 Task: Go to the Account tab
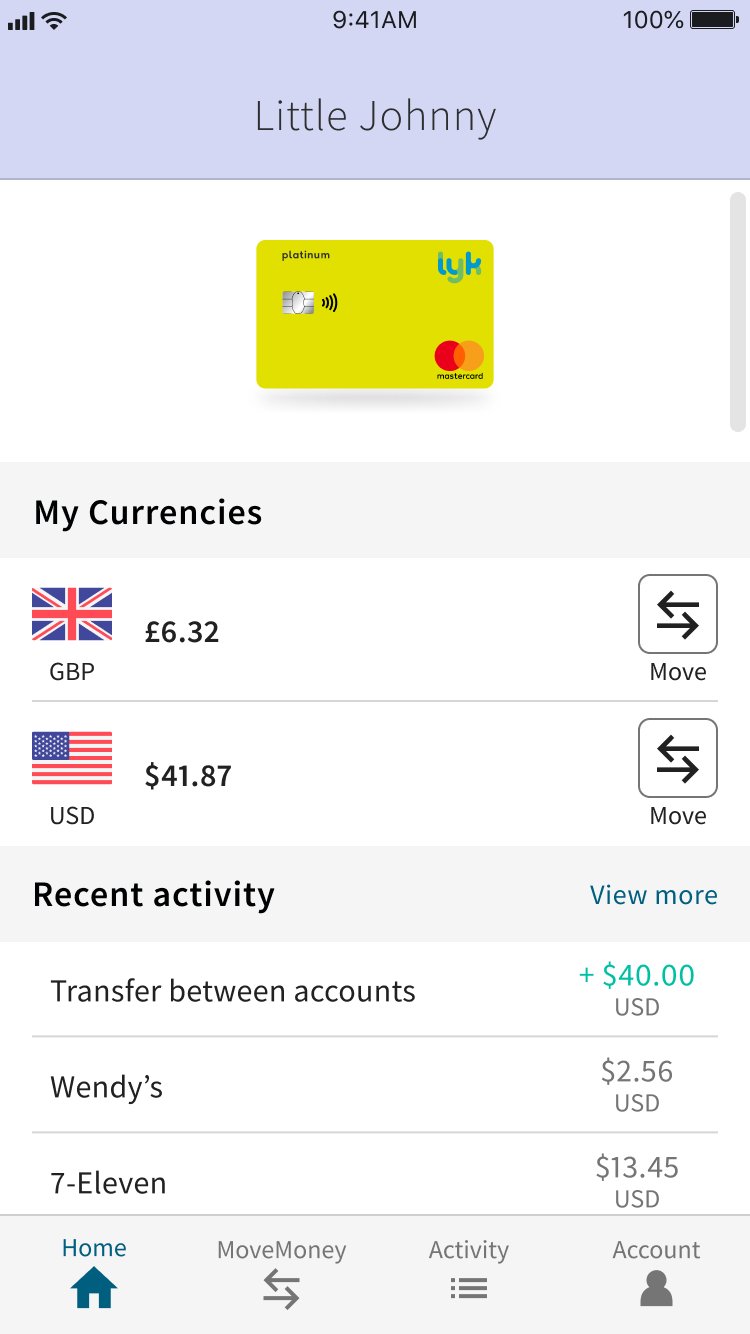click(656, 1273)
